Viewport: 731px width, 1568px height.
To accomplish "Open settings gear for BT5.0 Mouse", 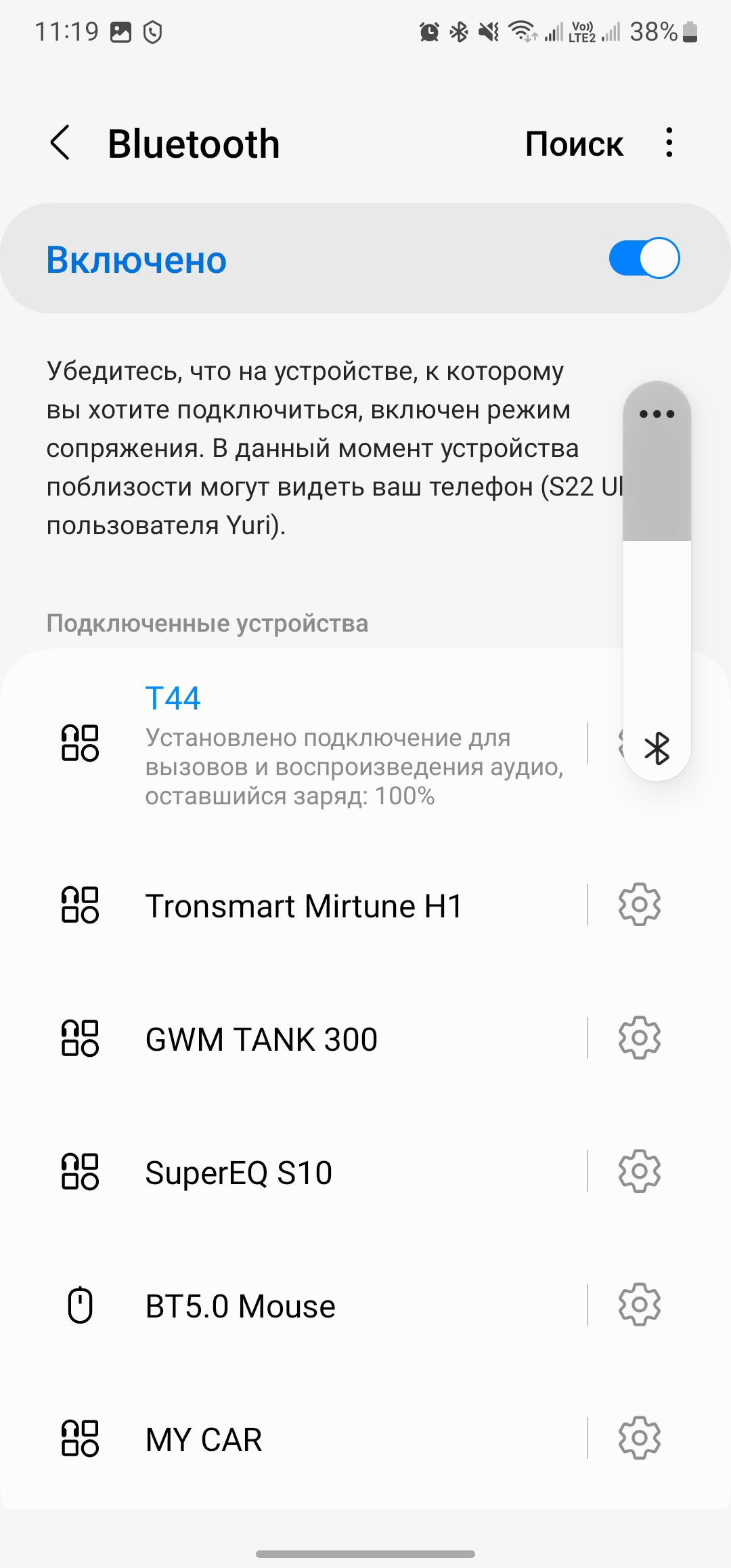I will coord(639,1305).
